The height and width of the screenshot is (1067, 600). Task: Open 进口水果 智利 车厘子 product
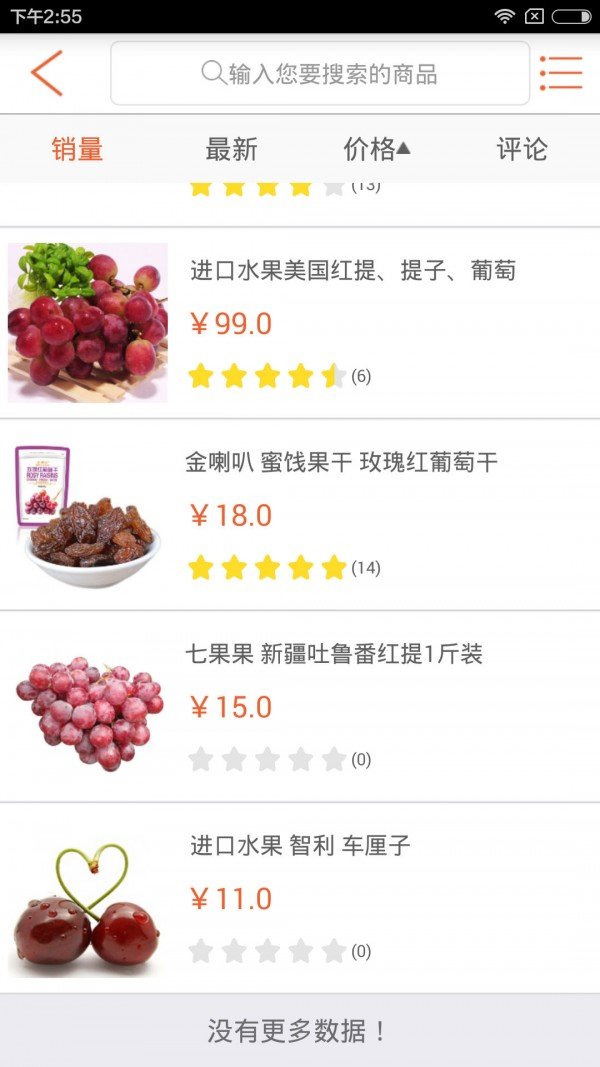300,898
